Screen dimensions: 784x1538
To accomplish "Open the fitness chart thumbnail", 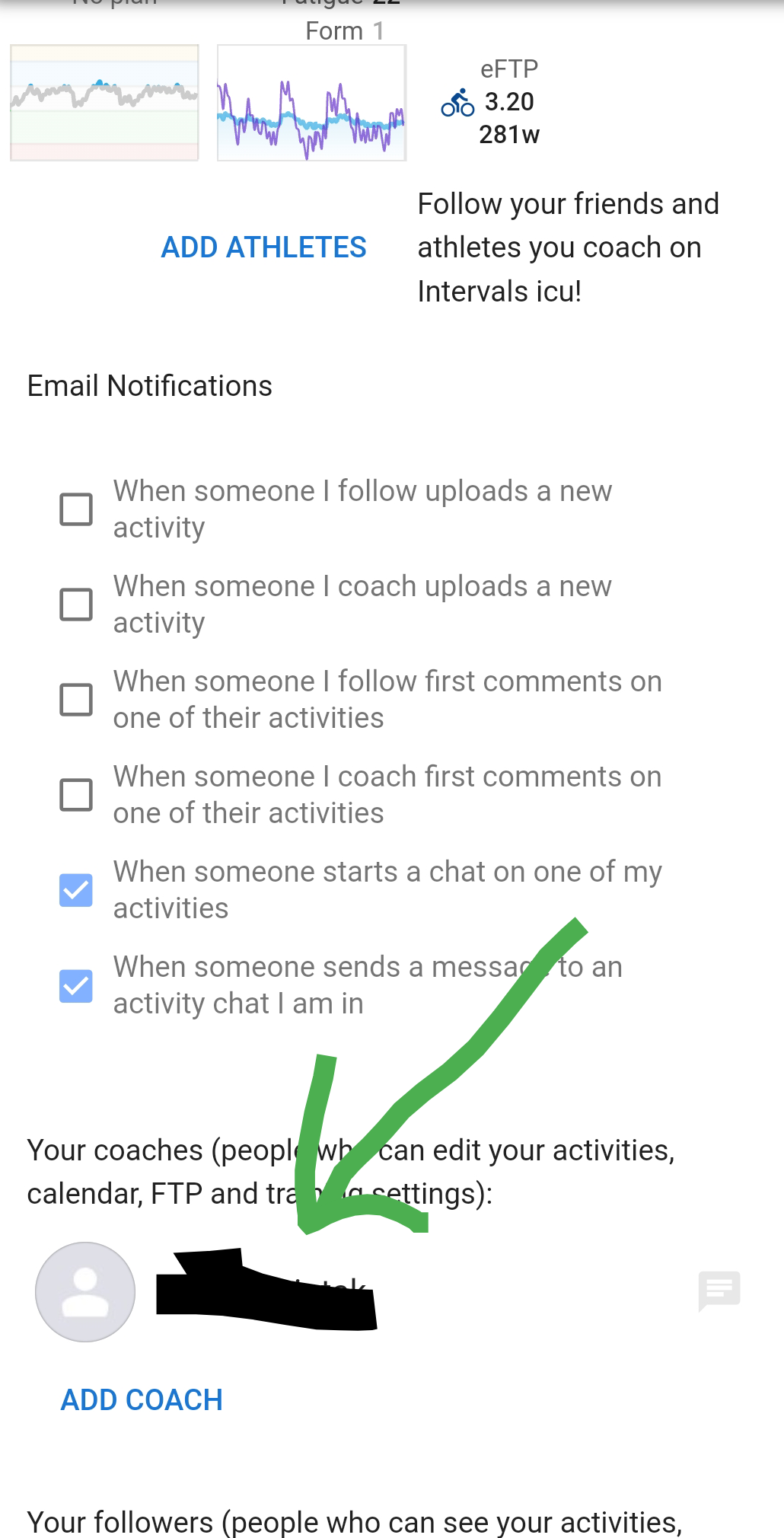I will coord(104,103).
